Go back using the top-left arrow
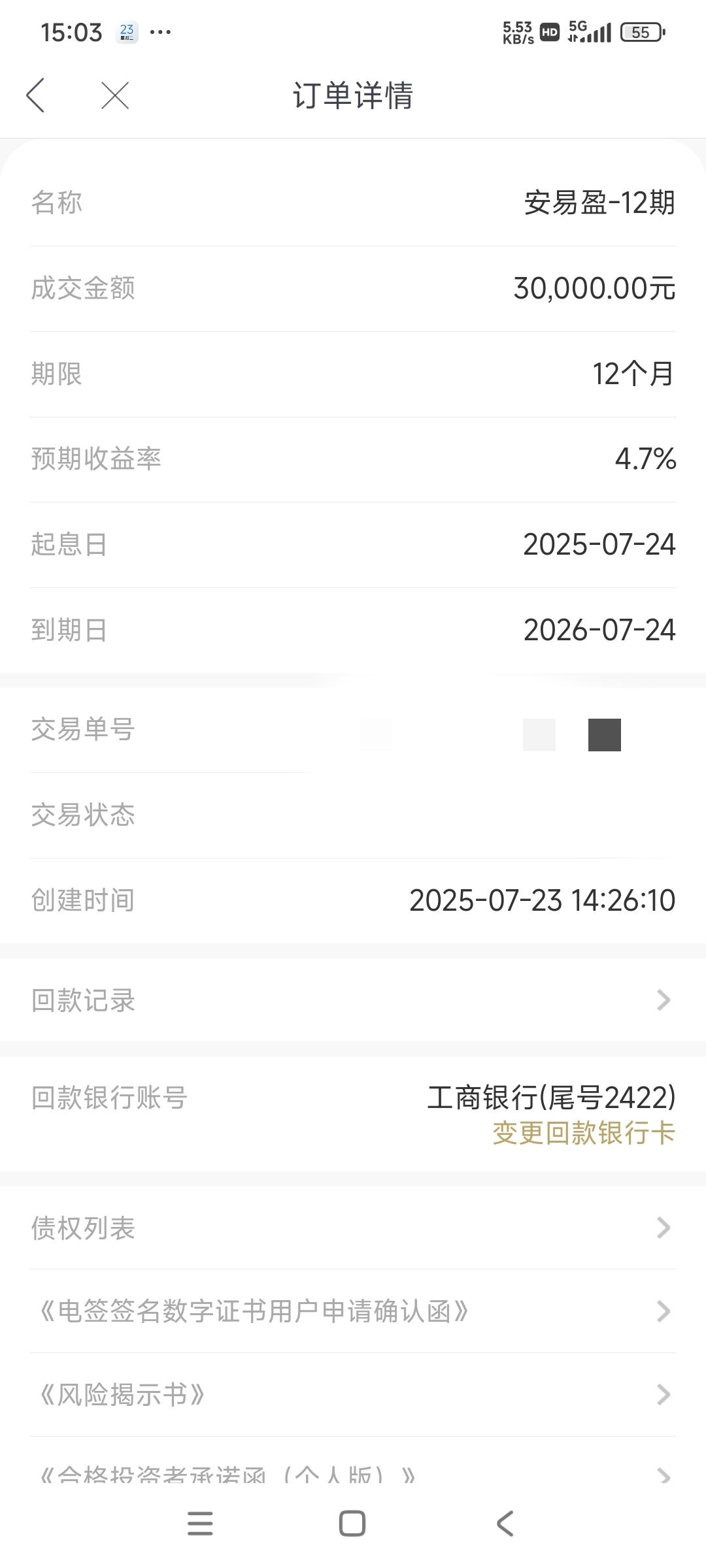The width and height of the screenshot is (706, 1568). pos(36,95)
